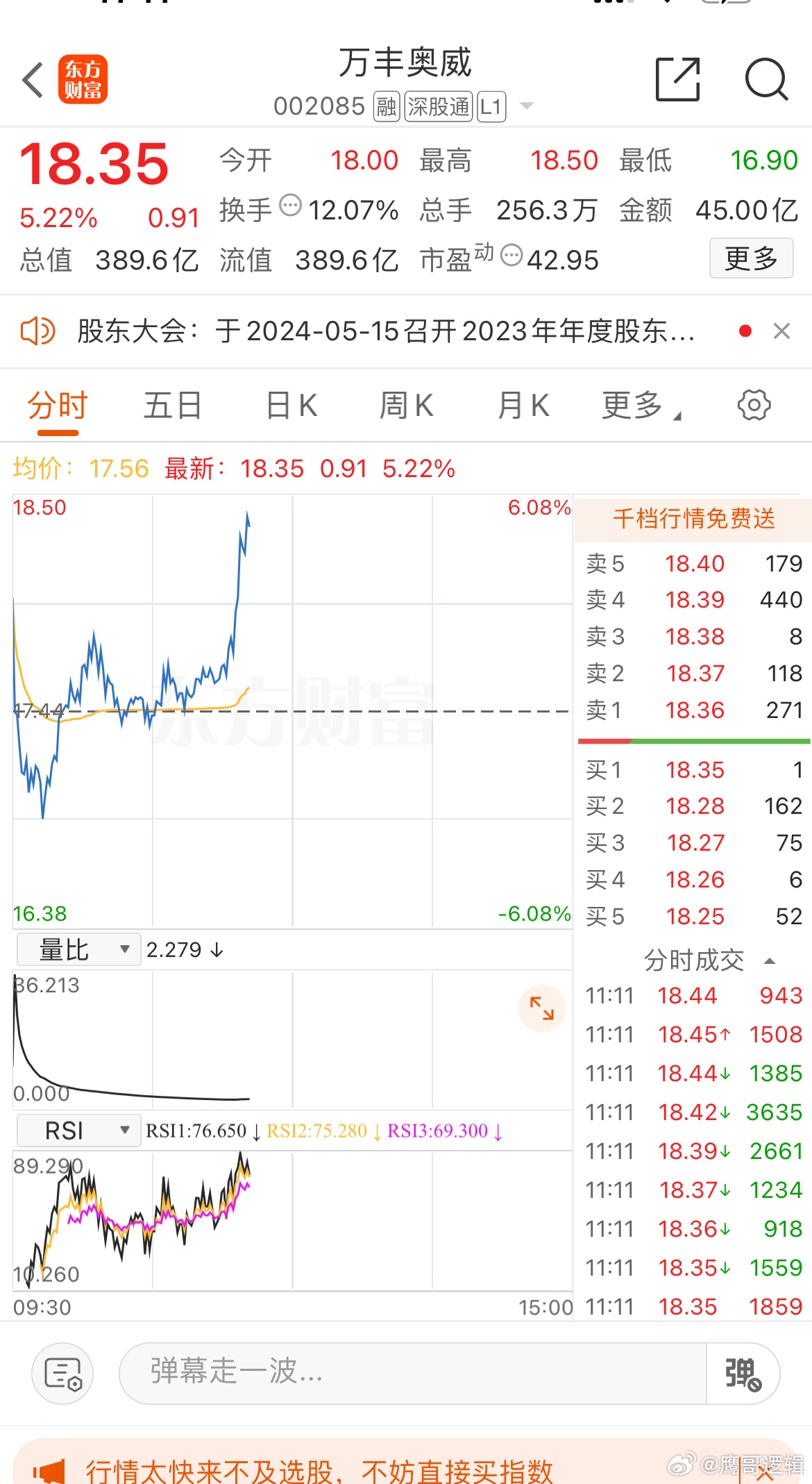The height and width of the screenshot is (1484, 812).
Task: Tap the 弹幕走一波 input field
Action: point(412,1373)
